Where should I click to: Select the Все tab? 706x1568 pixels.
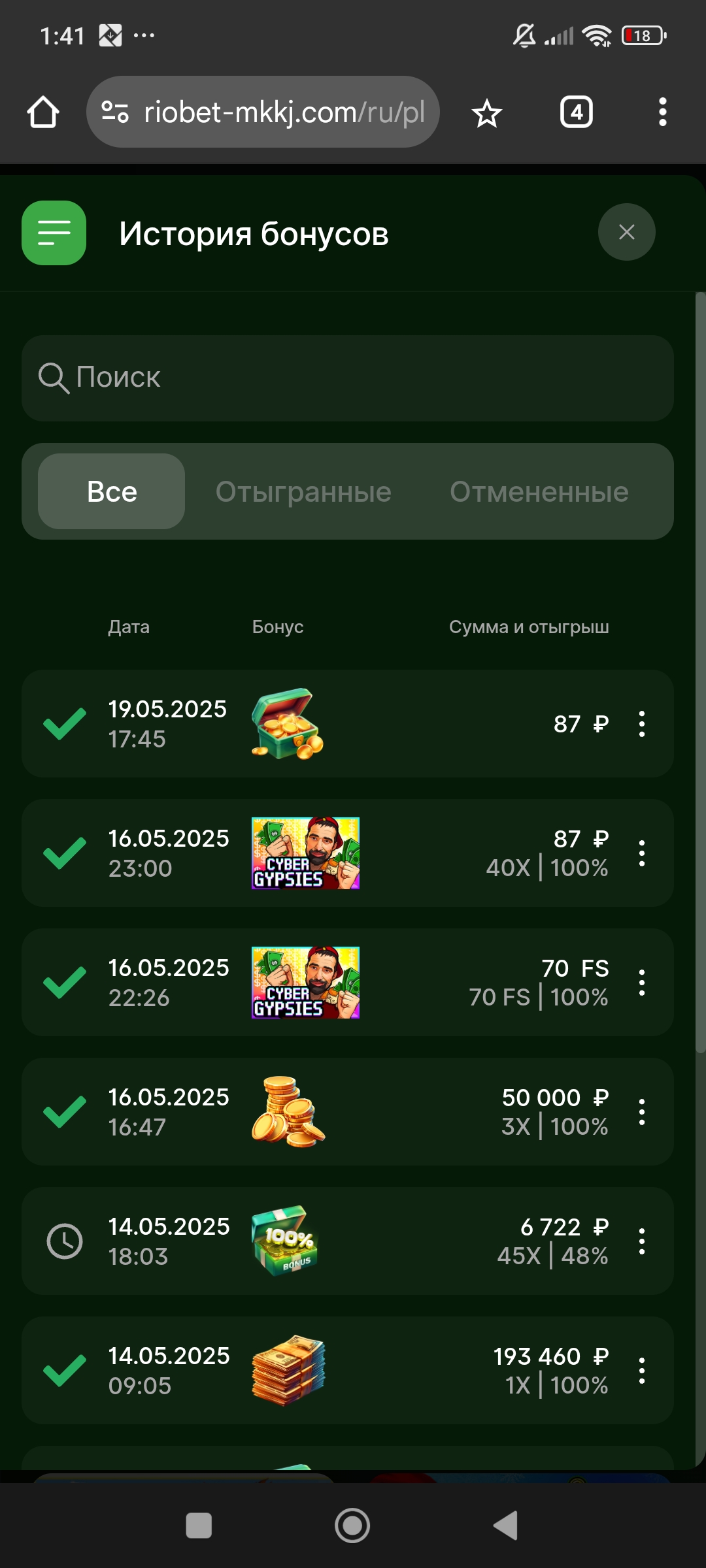[112, 492]
